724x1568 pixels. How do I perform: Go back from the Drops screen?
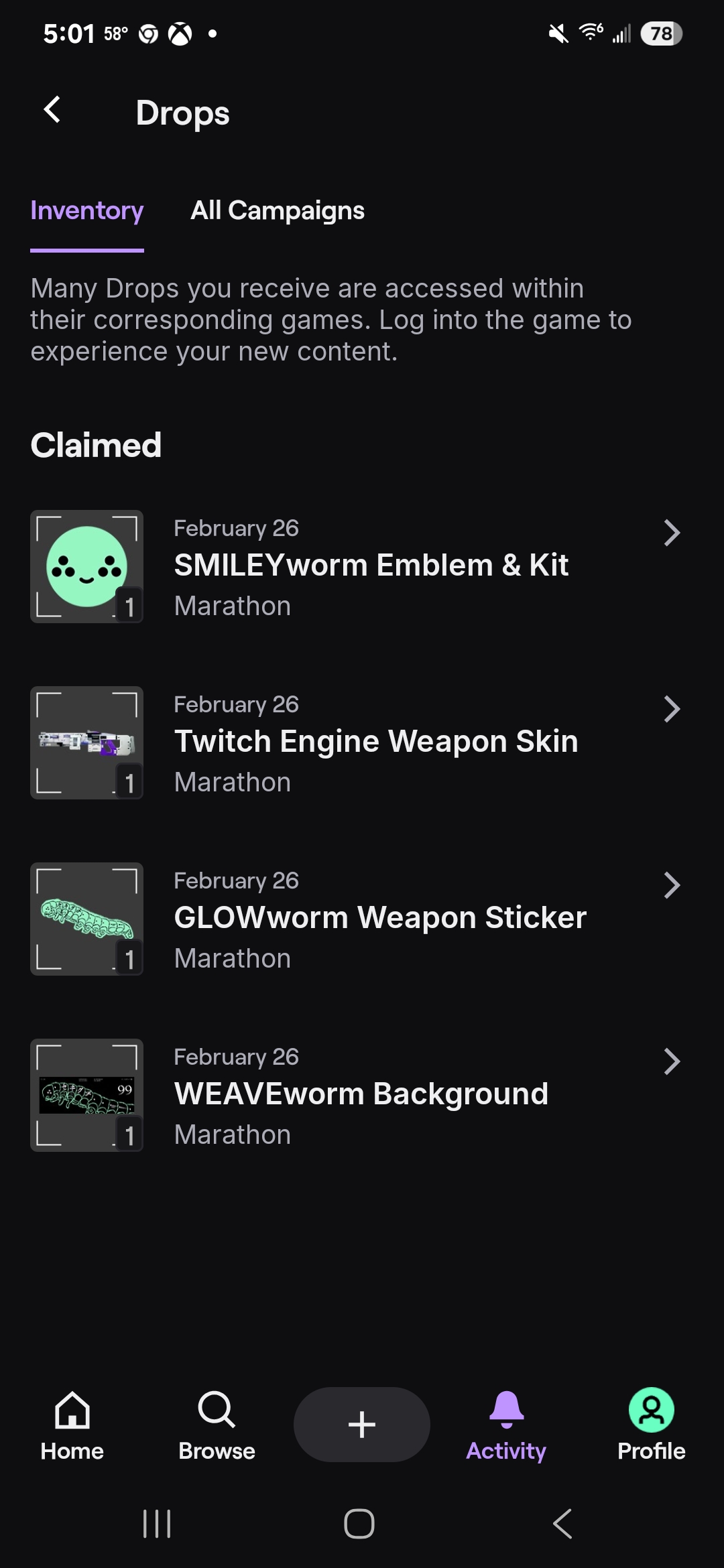[x=52, y=110]
